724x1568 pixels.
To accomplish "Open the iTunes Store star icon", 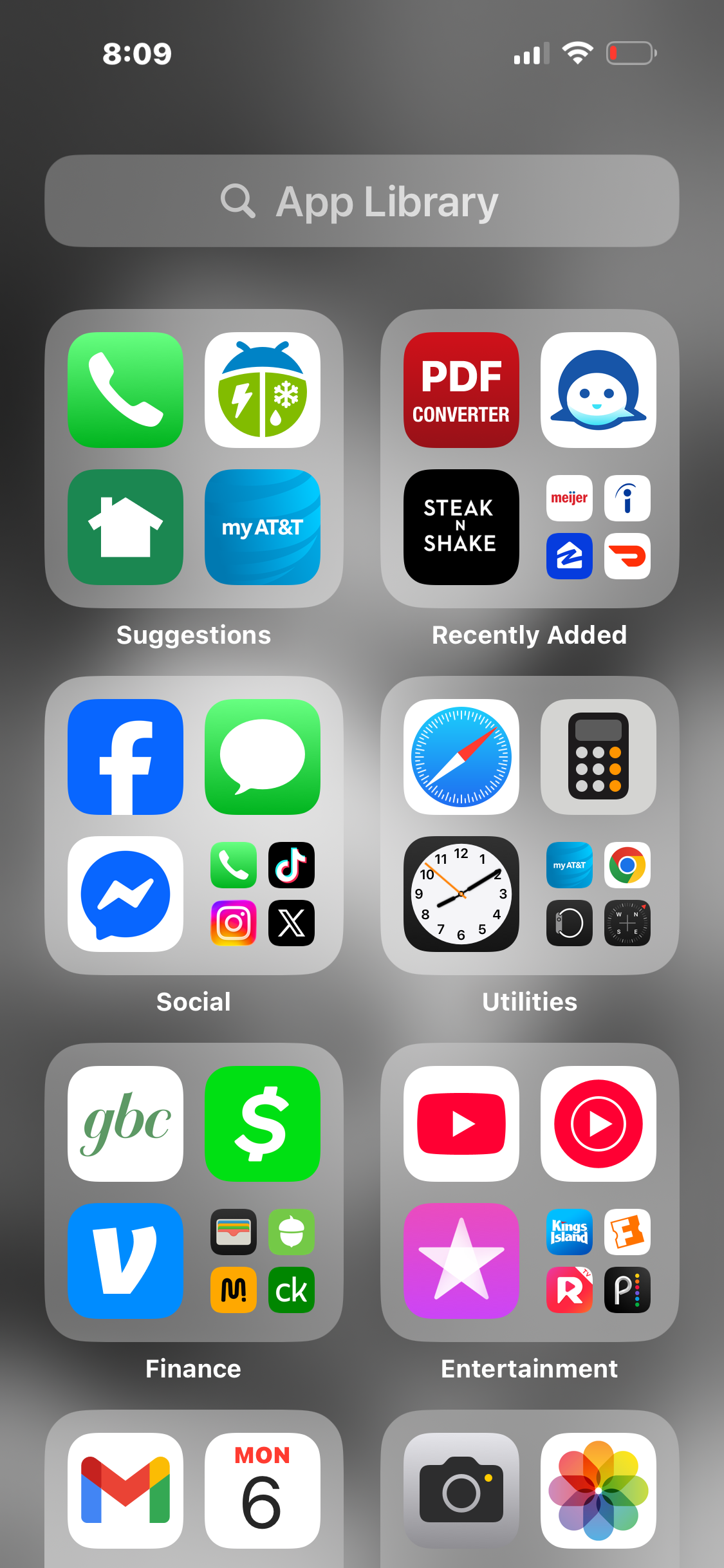I will coord(461,1261).
